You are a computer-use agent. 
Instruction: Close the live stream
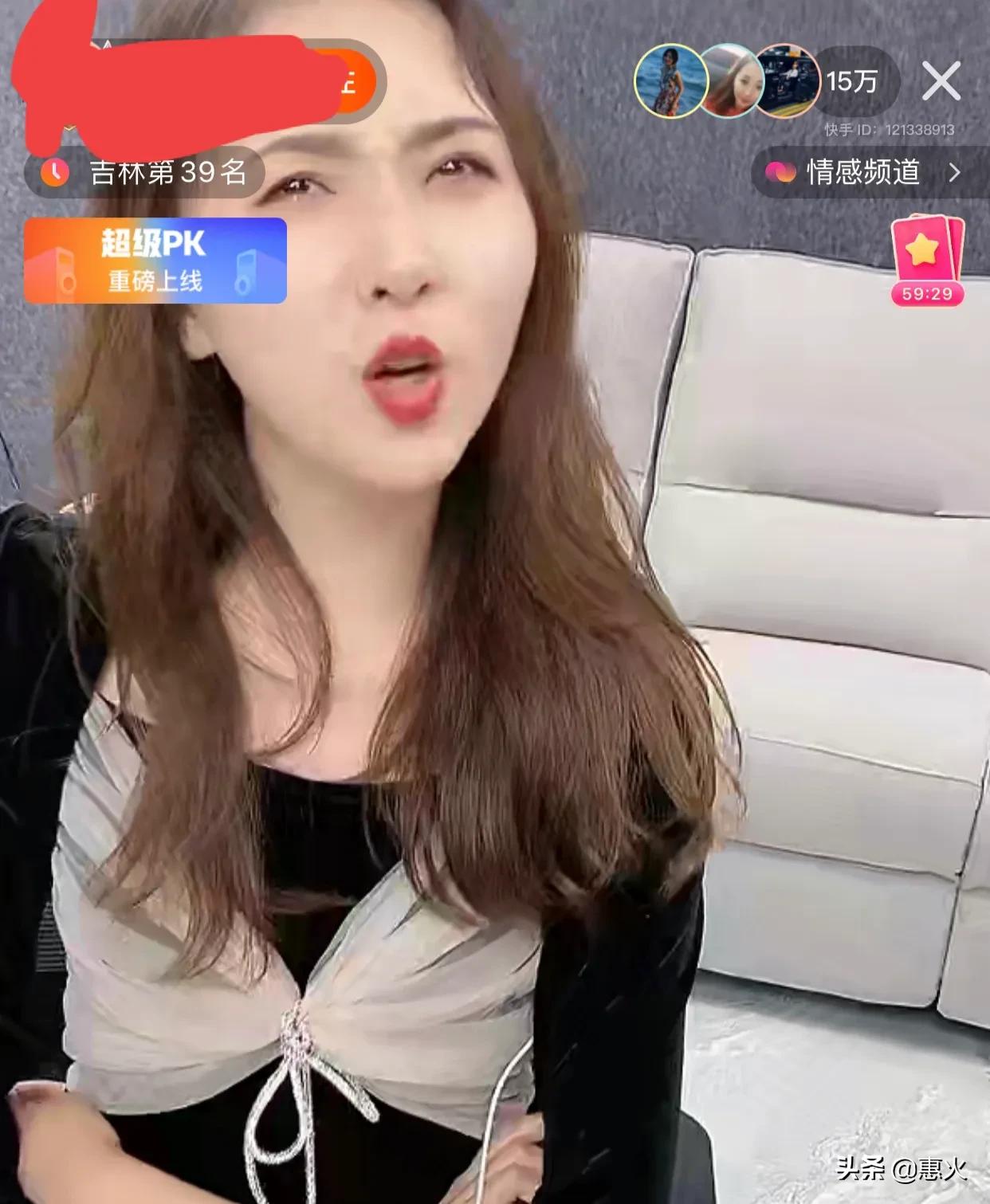941,81
